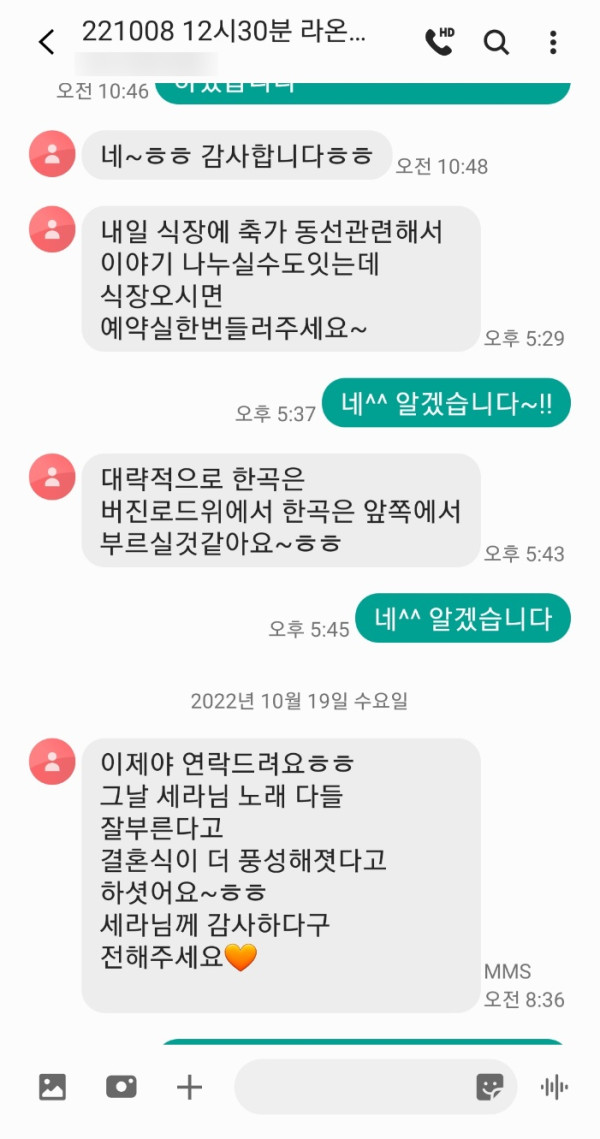Open the gallery attachment picker
Image resolution: width=600 pixels, height=1139 pixels.
pos(52,1087)
